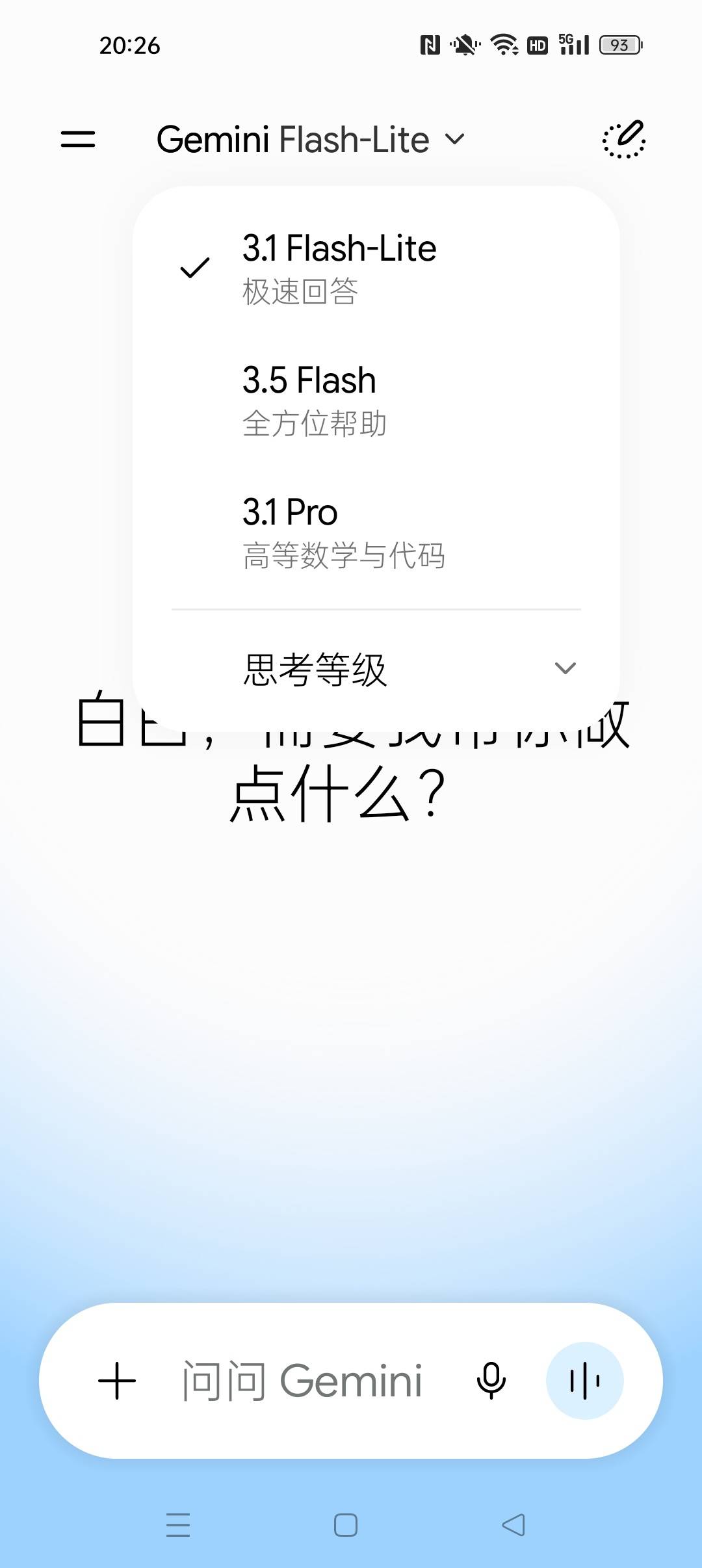Open the side drawer menu
The width and height of the screenshot is (702, 1568).
tap(78, 139)
